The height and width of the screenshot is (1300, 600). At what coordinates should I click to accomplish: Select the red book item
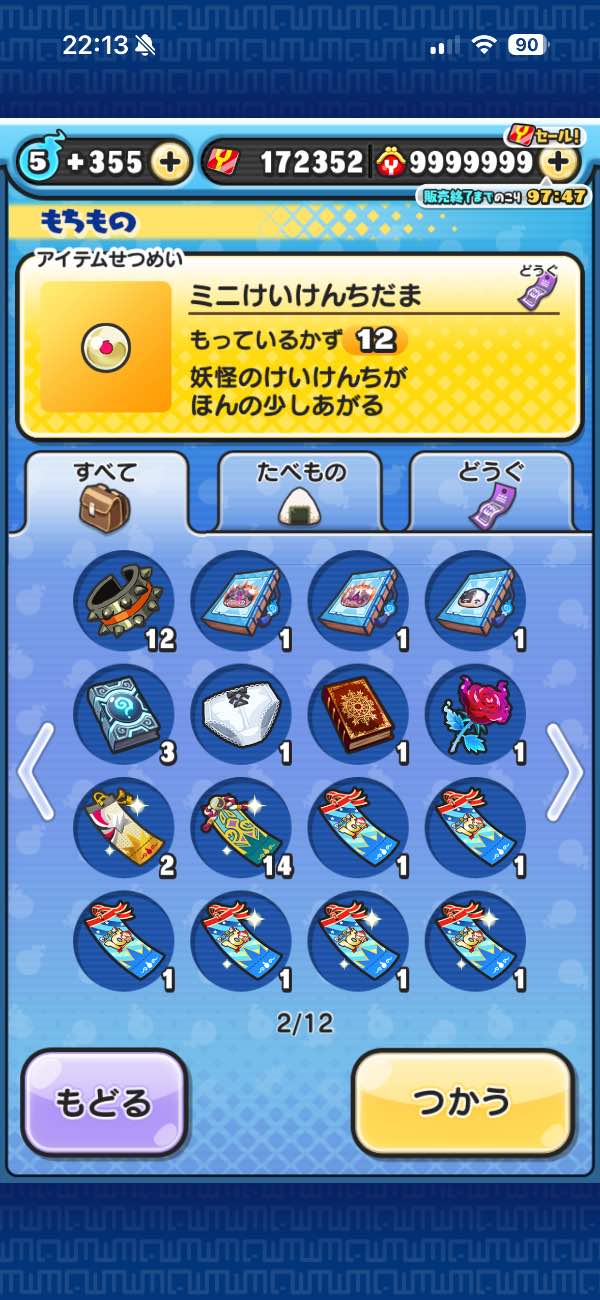(357, 714)
